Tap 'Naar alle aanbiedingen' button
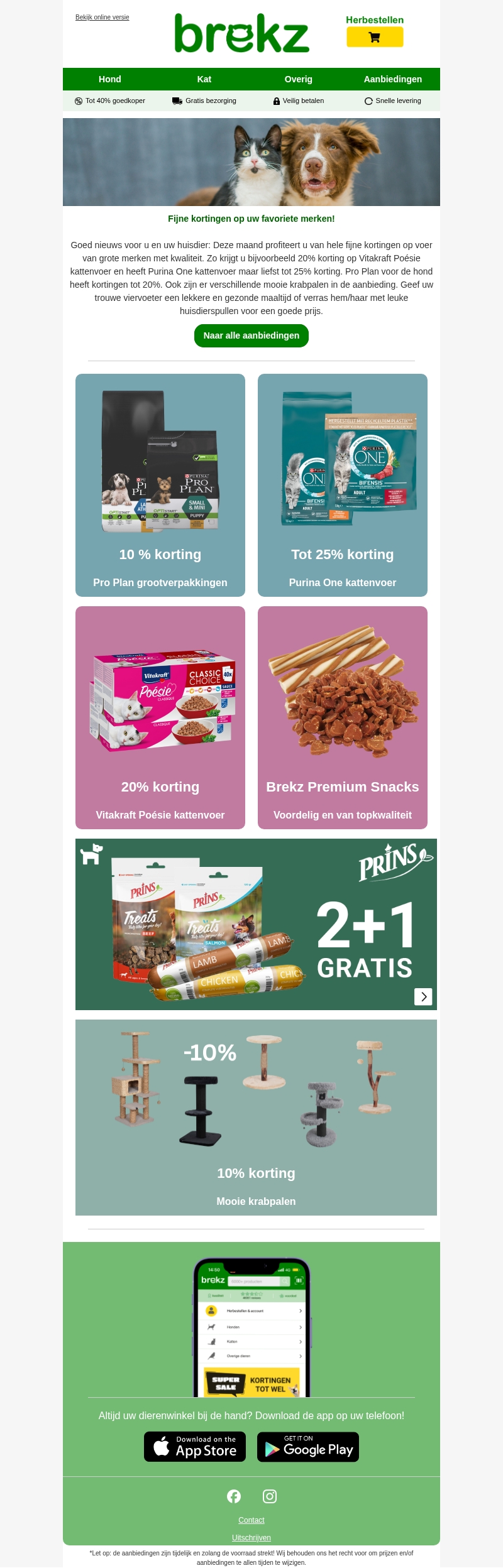This screenshot has width=503, height=1568. 251,335
